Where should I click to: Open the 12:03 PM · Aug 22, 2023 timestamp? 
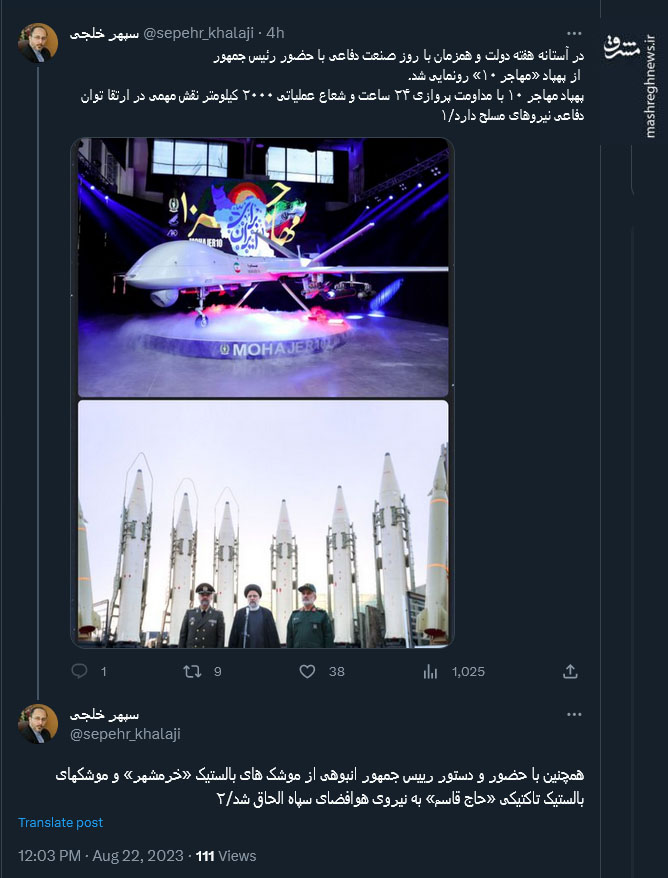[101, 856]
